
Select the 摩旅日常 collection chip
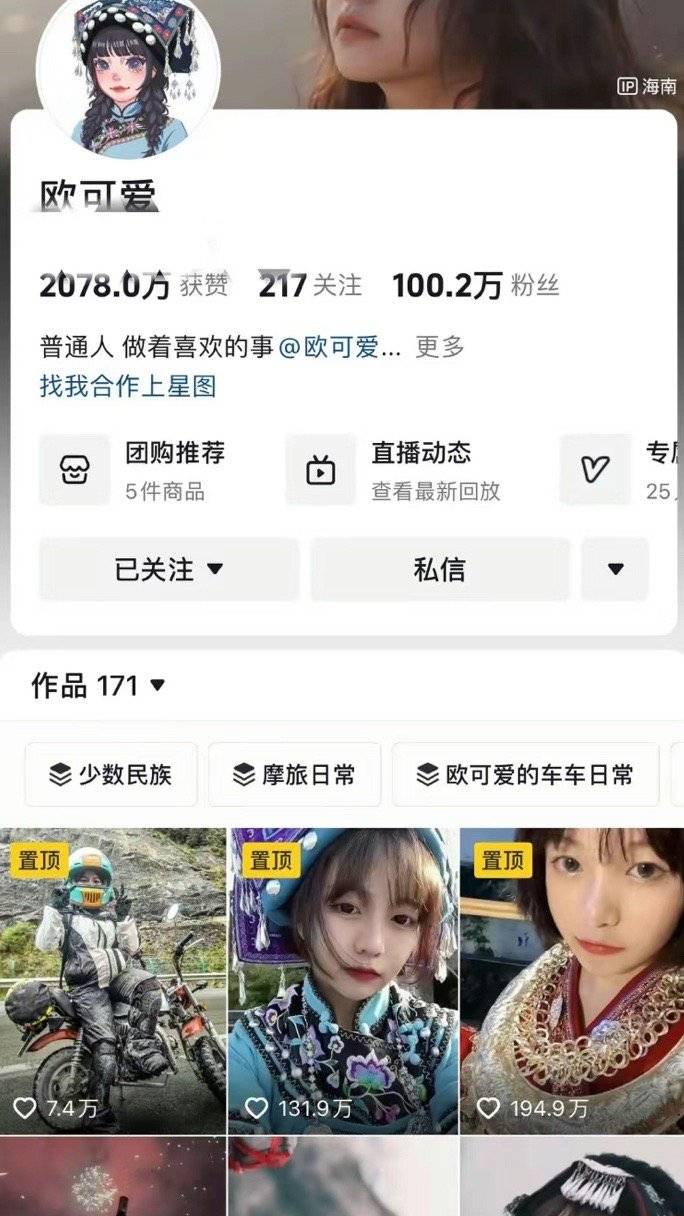tap(294, 774)
